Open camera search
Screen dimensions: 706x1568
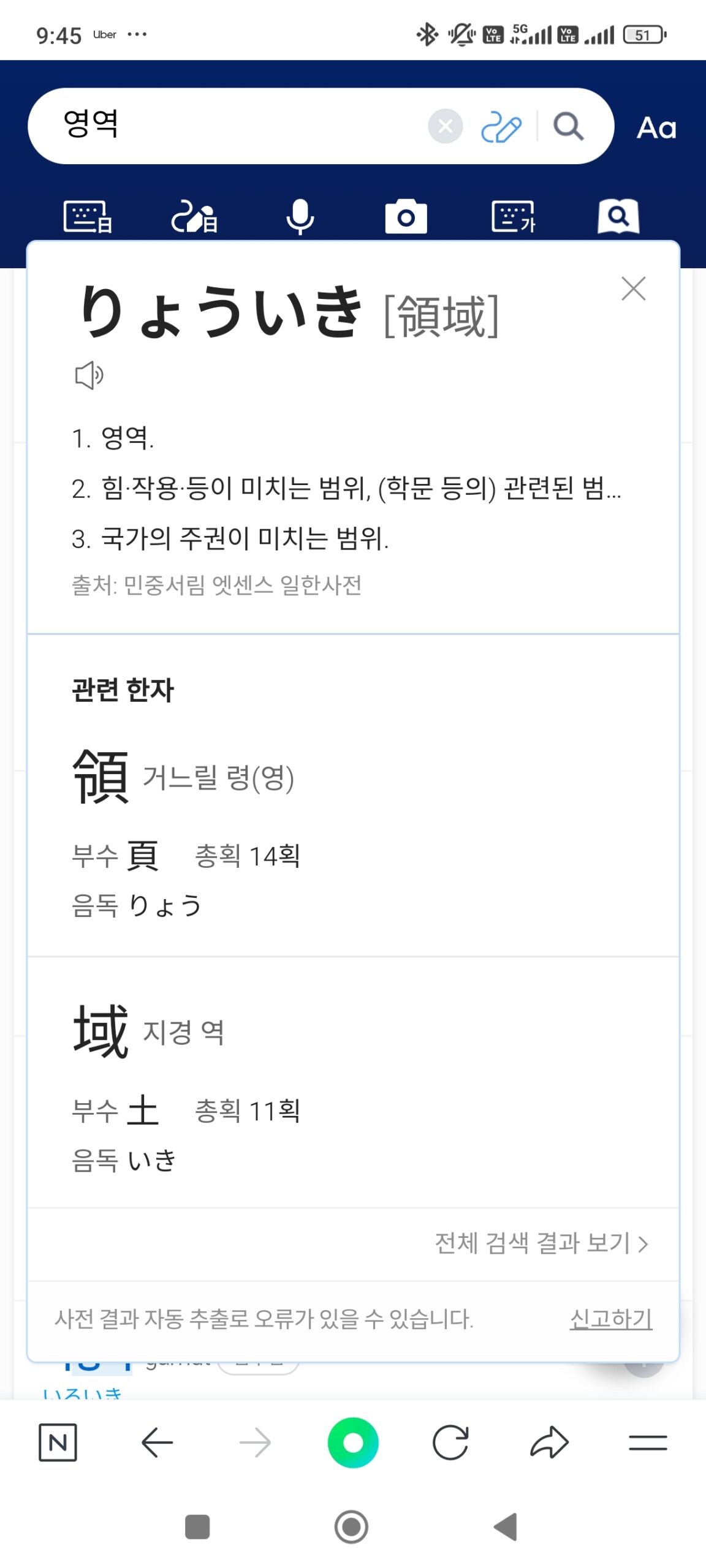click(x=406, y=217)
